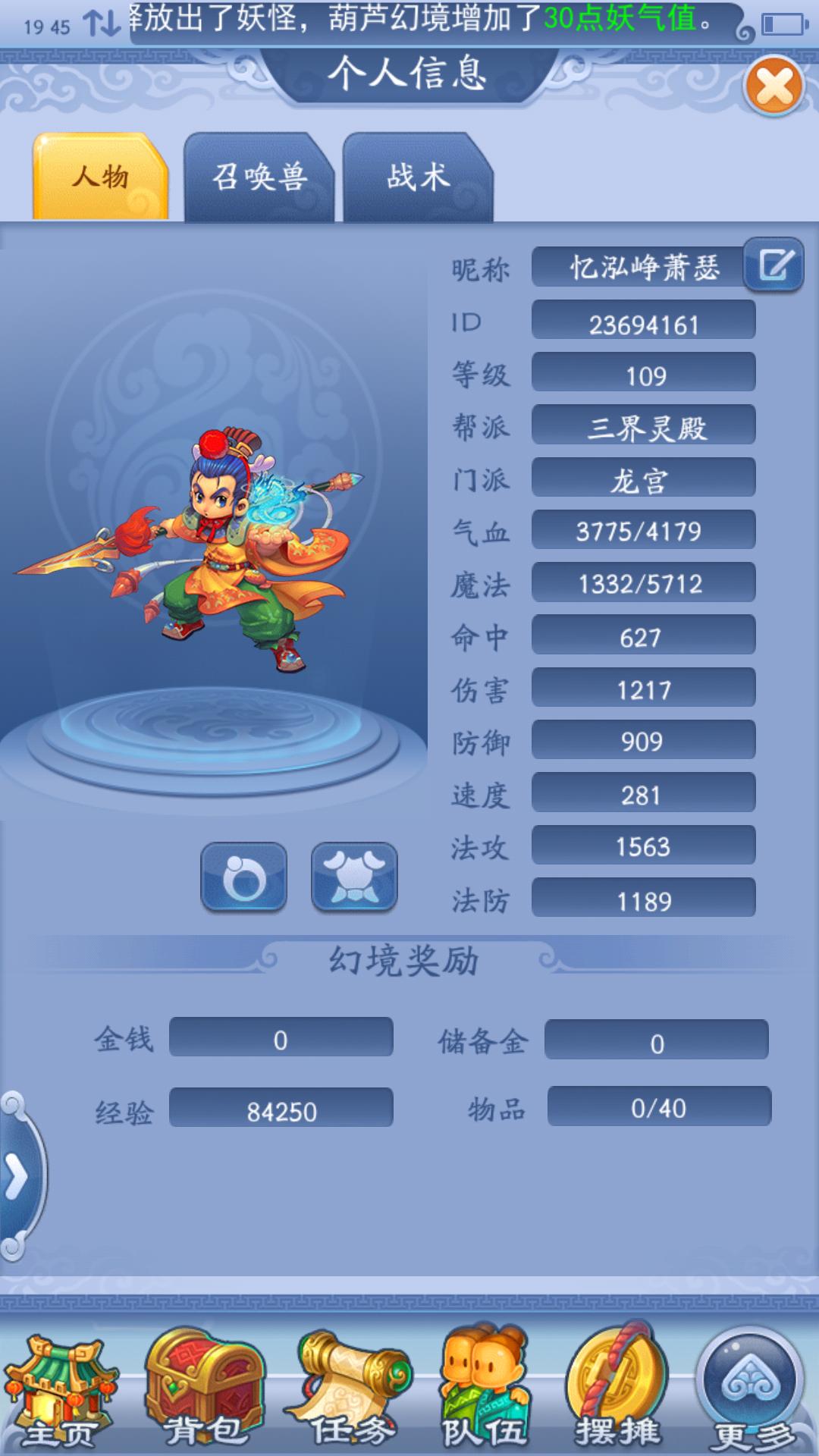
Task: Open the 摆摊 stall market
Action: (617, 1388)
